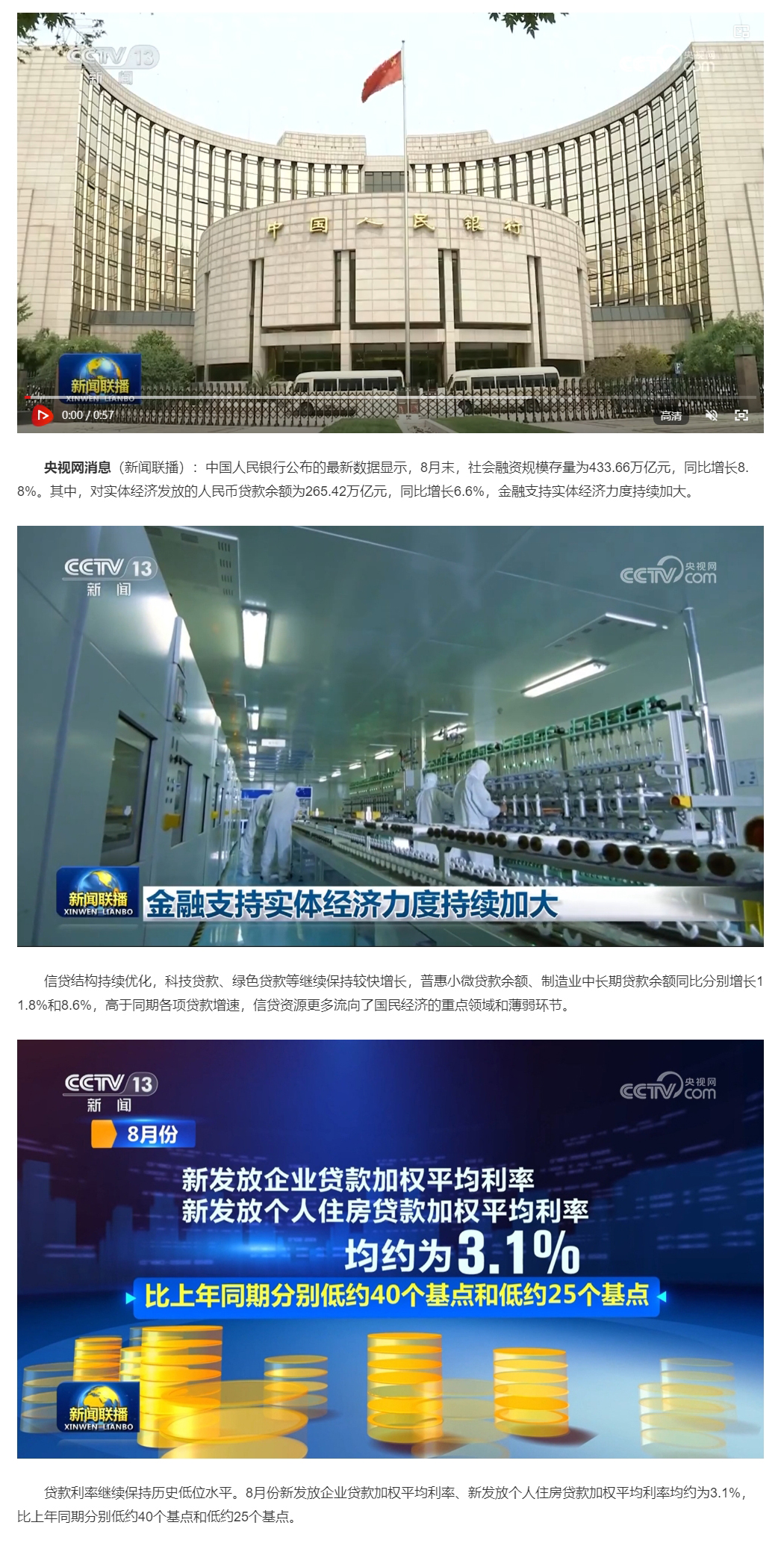Unmute the video sound
784x1543 pixels.
click(712, 415)
